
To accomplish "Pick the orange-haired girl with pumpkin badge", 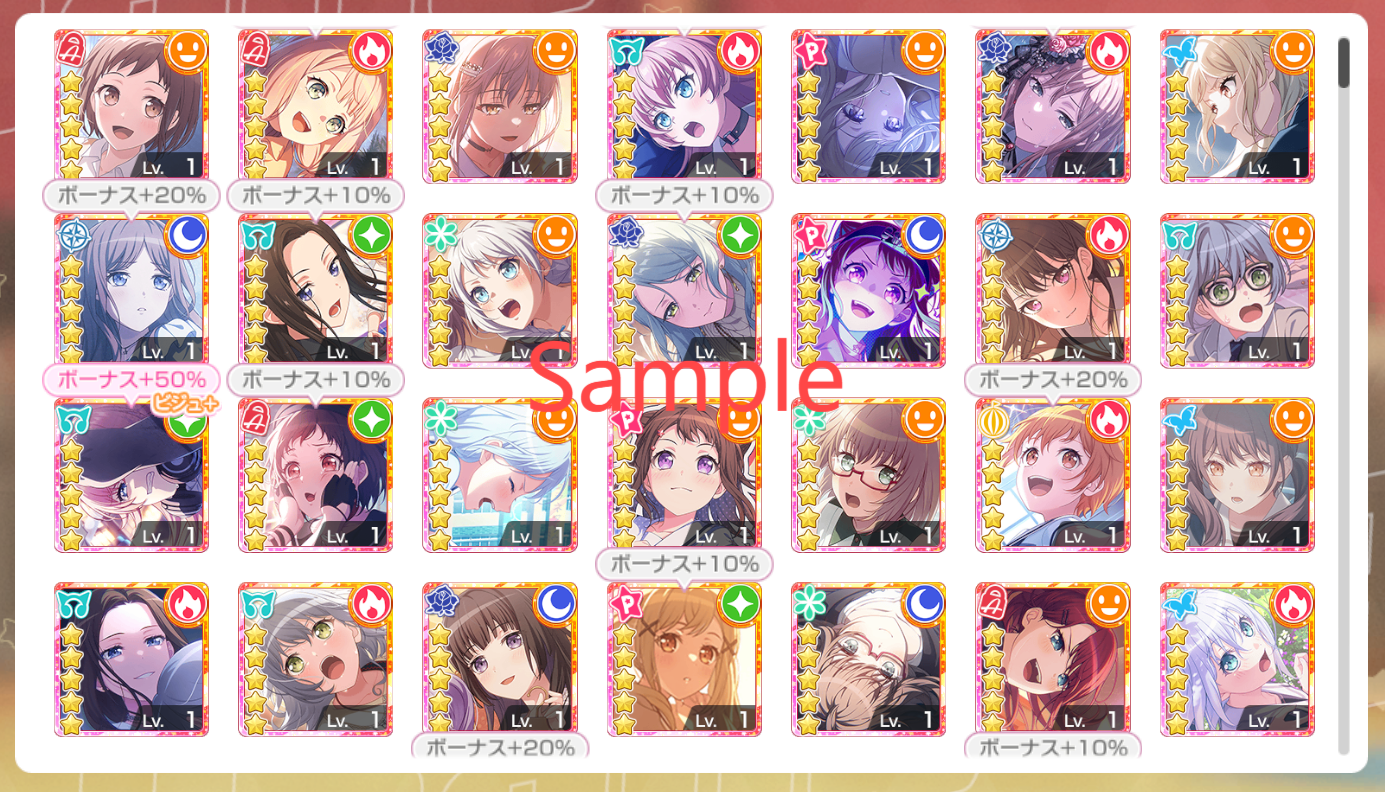I will point(1052,475).
